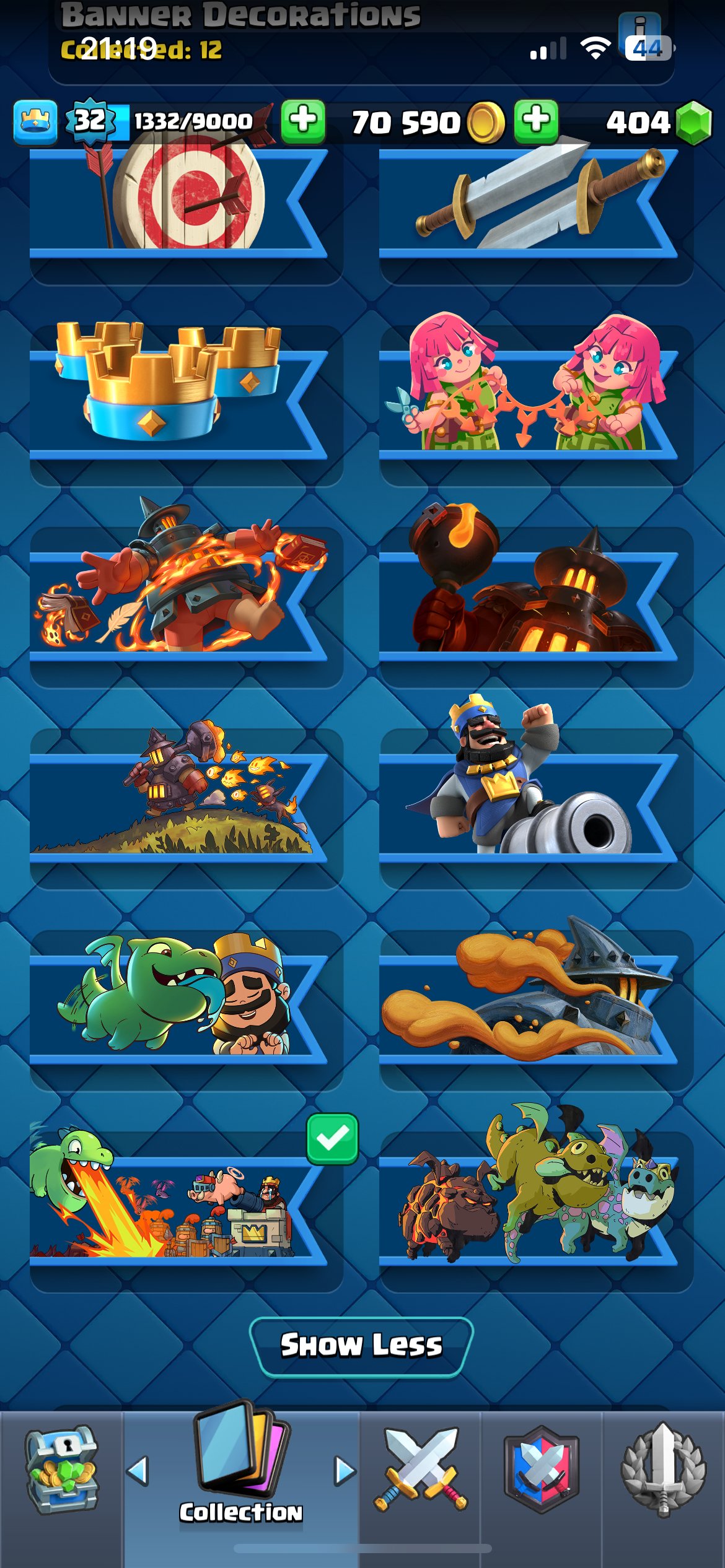Select the crossed swords banner decoration
Viewport: 725px width, 1568px height.
[x=528, y=204]
